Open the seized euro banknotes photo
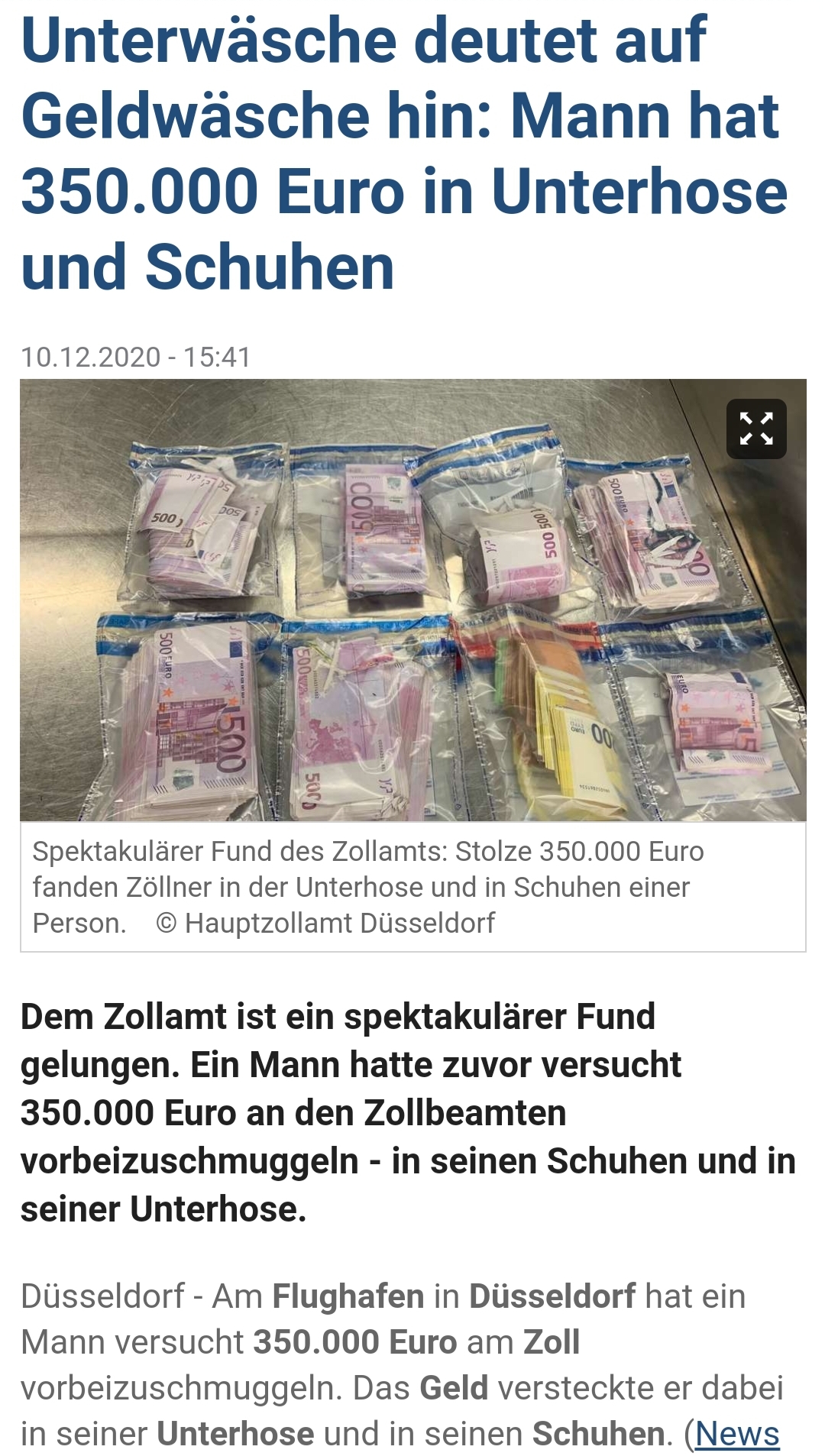The width and height of the screenshot is (825, 1456). [x=412, y=600]
